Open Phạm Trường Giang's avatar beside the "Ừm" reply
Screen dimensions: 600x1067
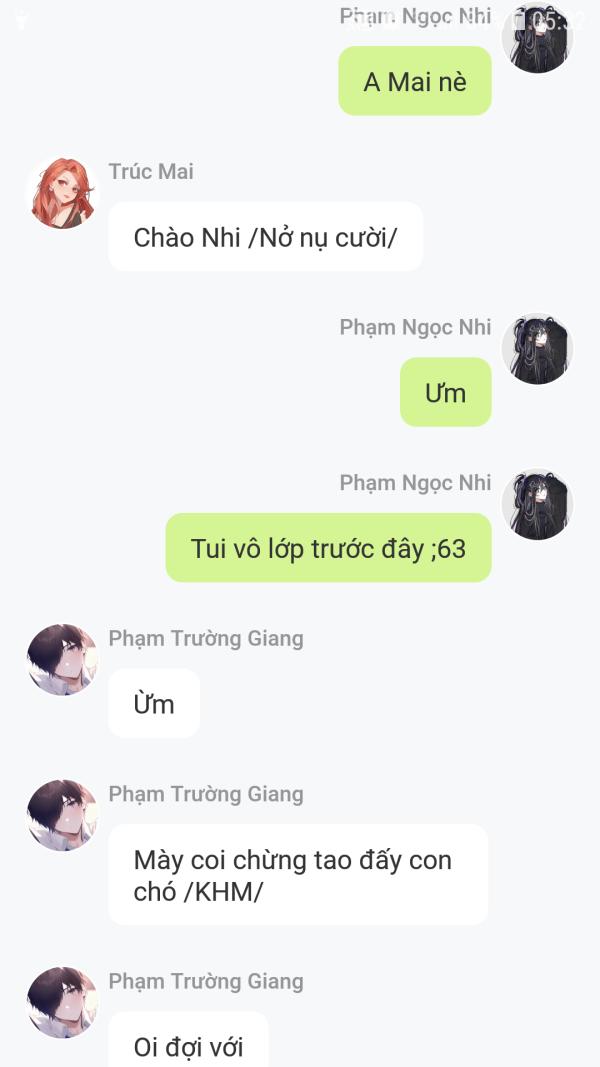click(x=62, y=660)
